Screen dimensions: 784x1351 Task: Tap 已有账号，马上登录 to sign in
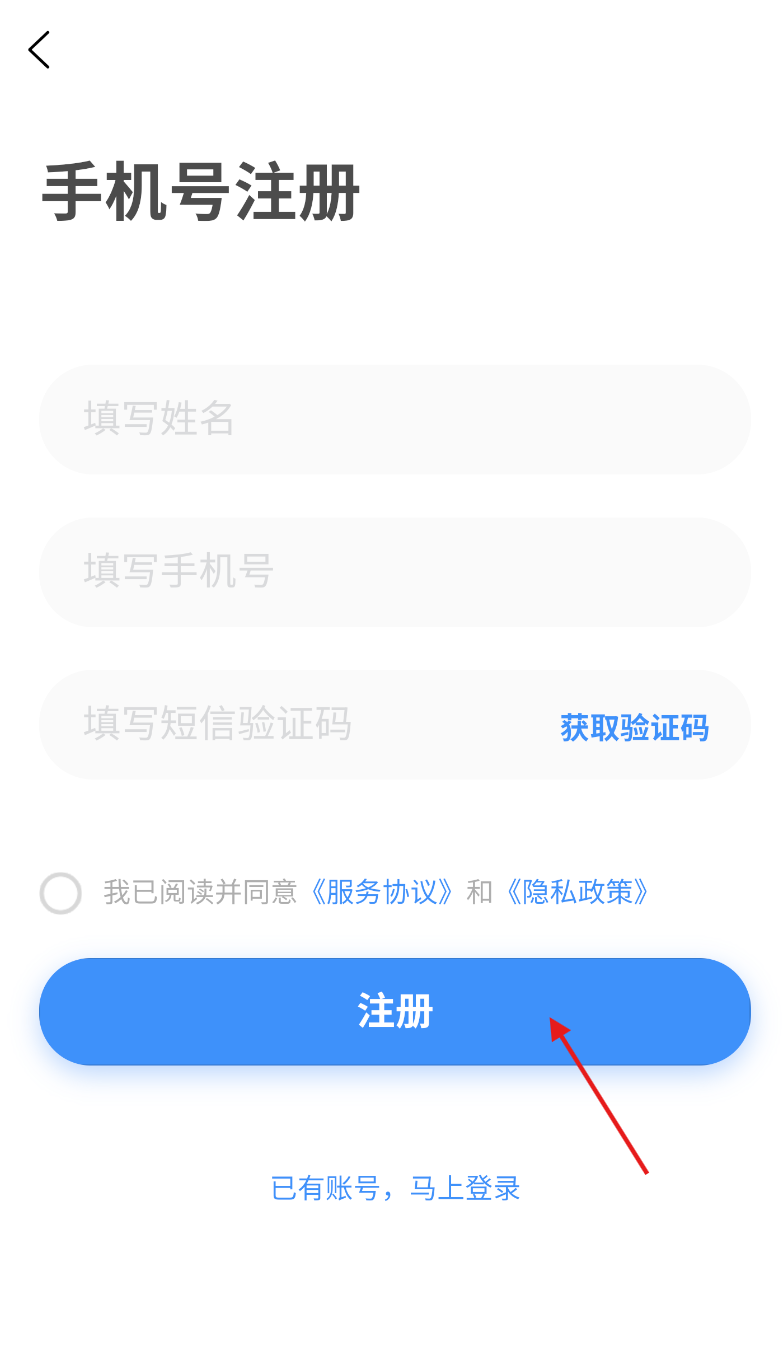pyautogui.click(x=396, y=1188)
